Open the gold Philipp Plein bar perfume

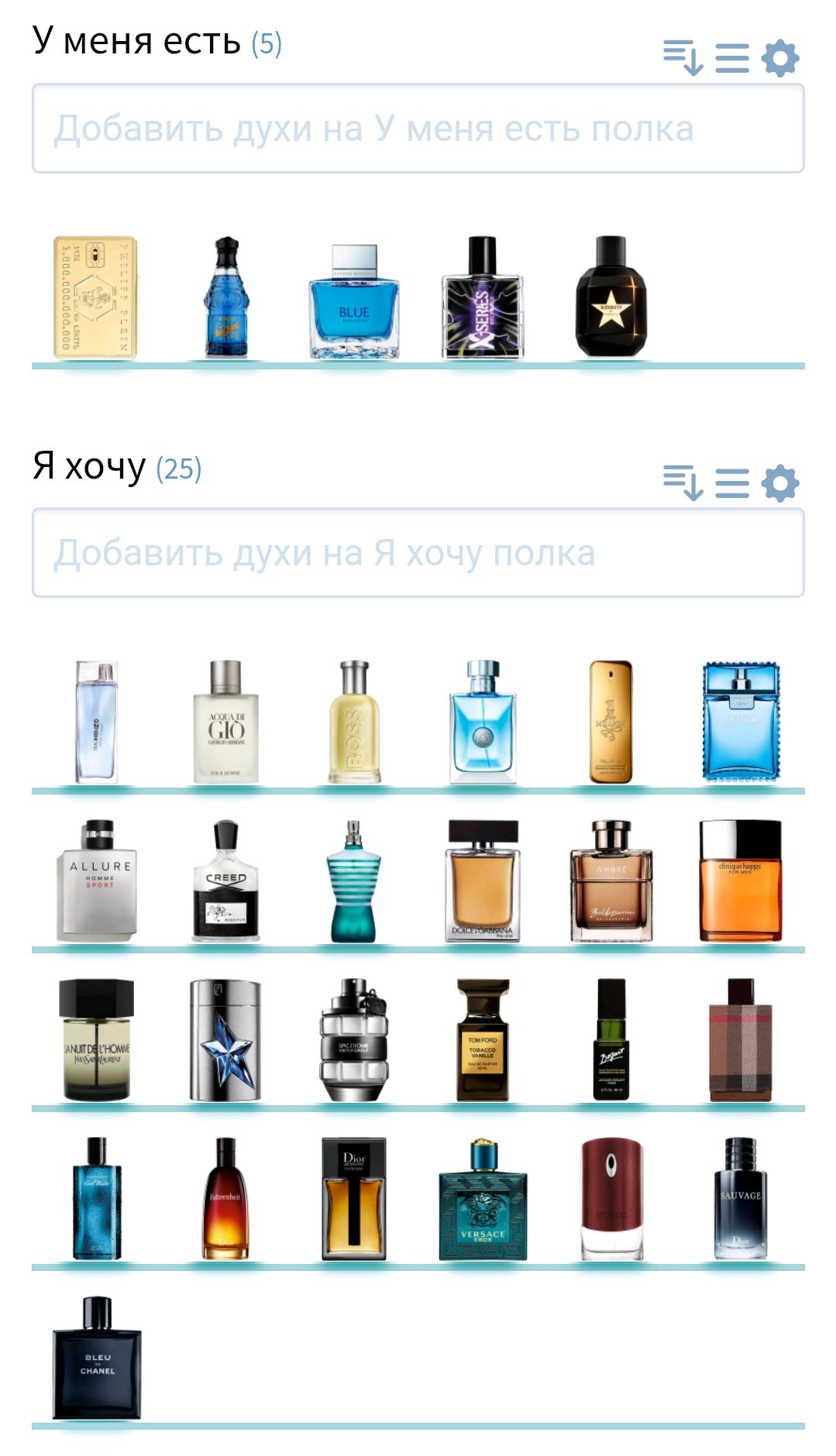pos(96,298)
